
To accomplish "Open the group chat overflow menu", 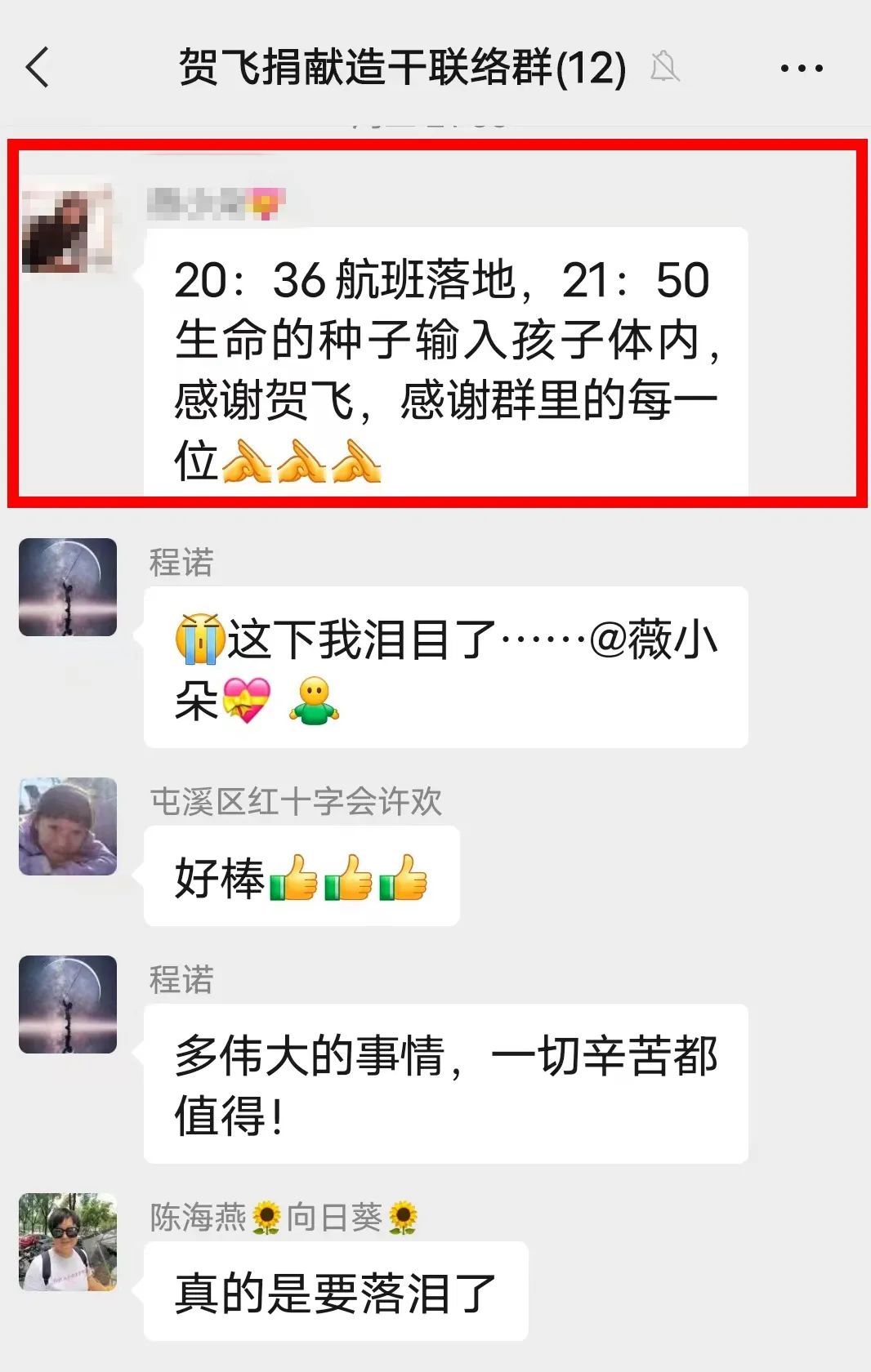I will click(801, 69).
